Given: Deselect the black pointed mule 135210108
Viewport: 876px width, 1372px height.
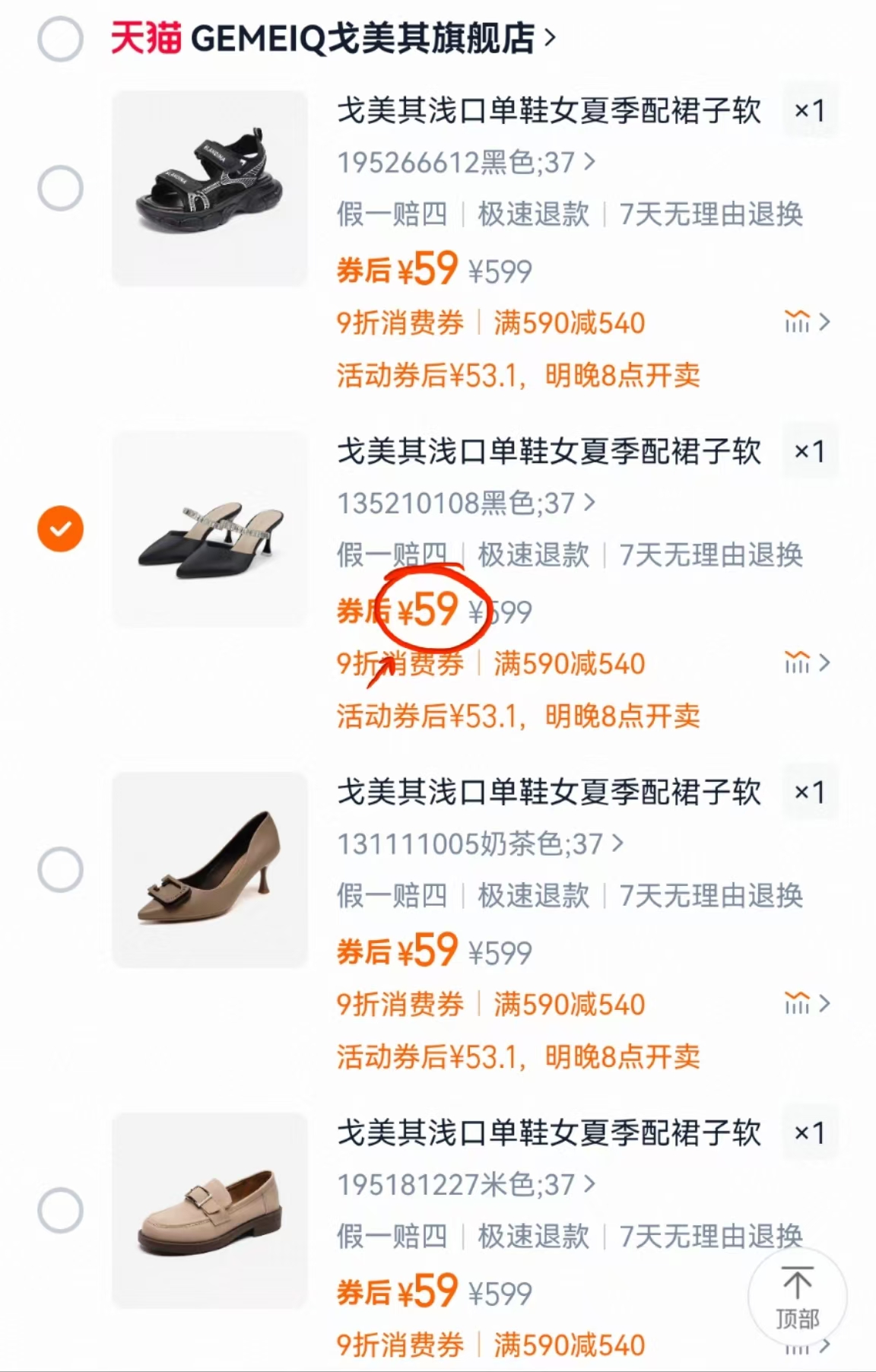Looking at the screenshot, I should (60, 529).
